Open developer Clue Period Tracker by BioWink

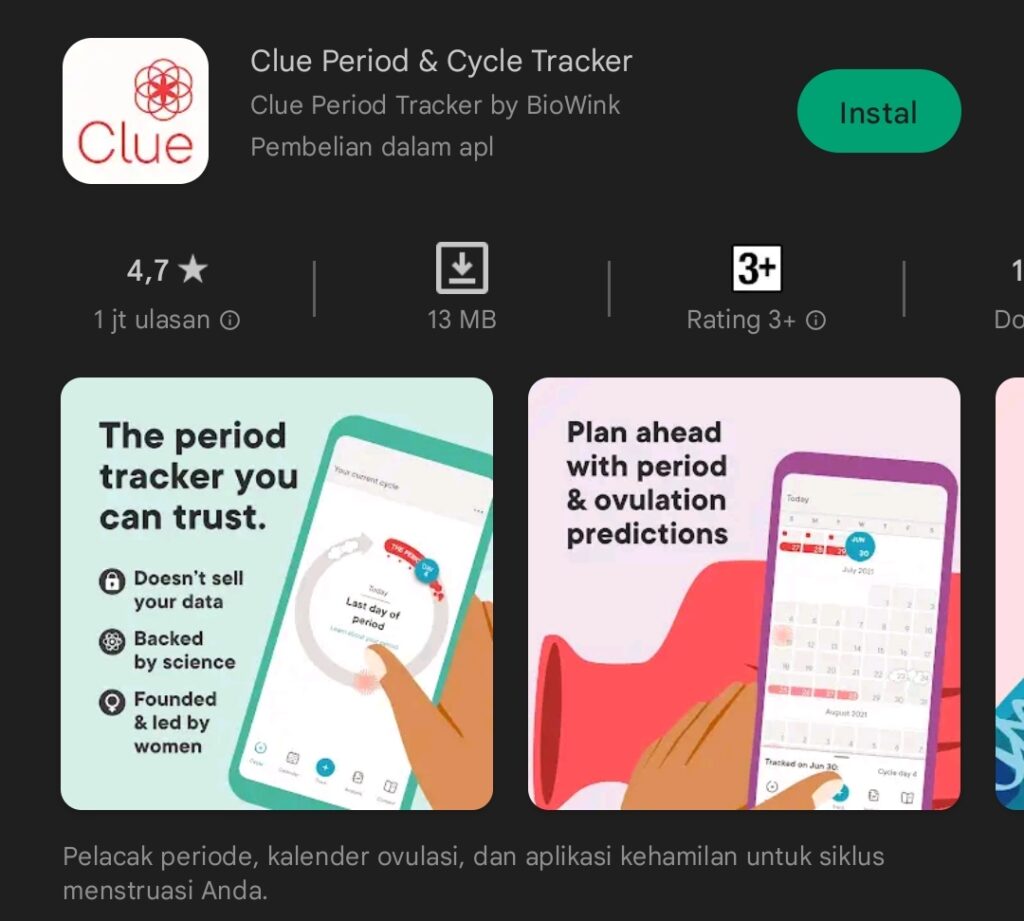point(435,105)
